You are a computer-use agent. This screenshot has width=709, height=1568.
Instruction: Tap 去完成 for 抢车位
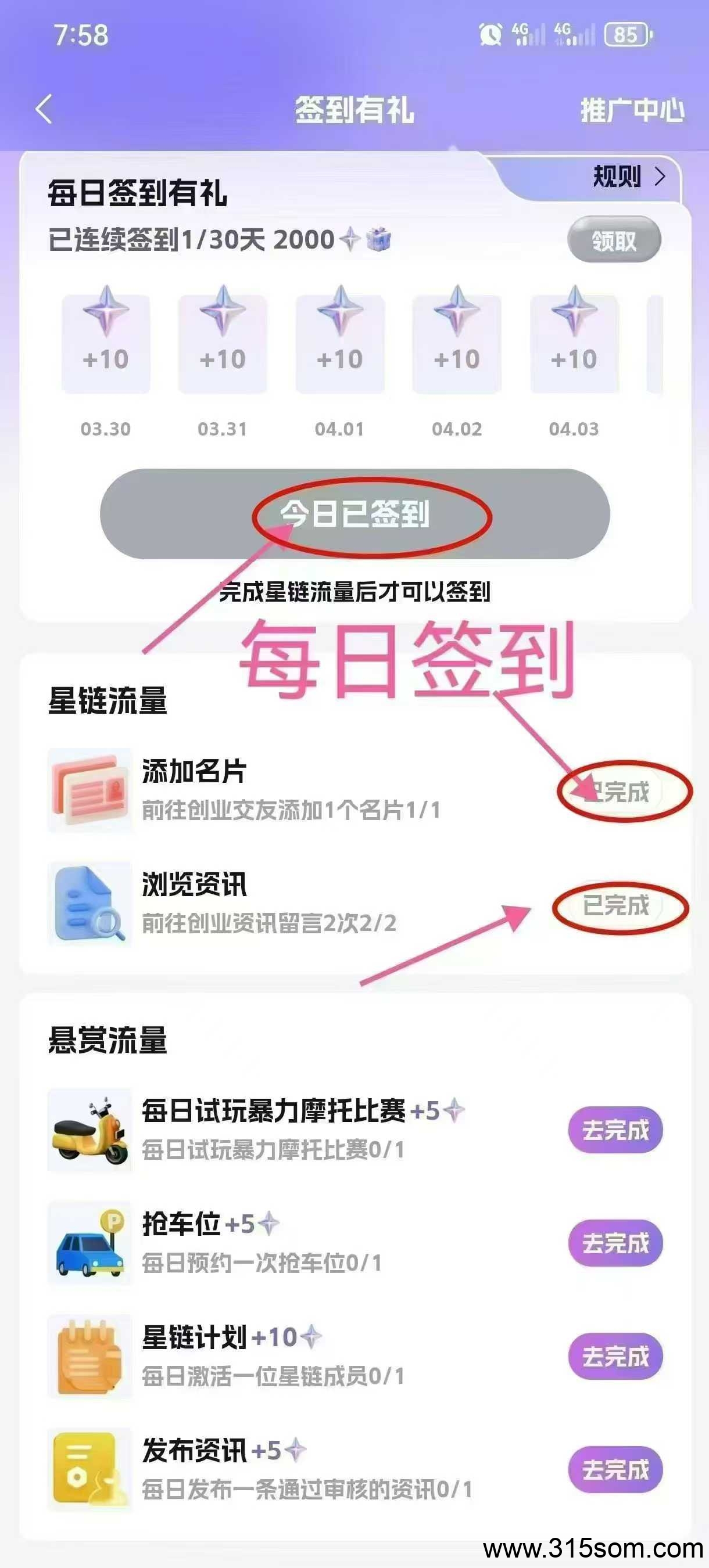[x=615, y=1243]
